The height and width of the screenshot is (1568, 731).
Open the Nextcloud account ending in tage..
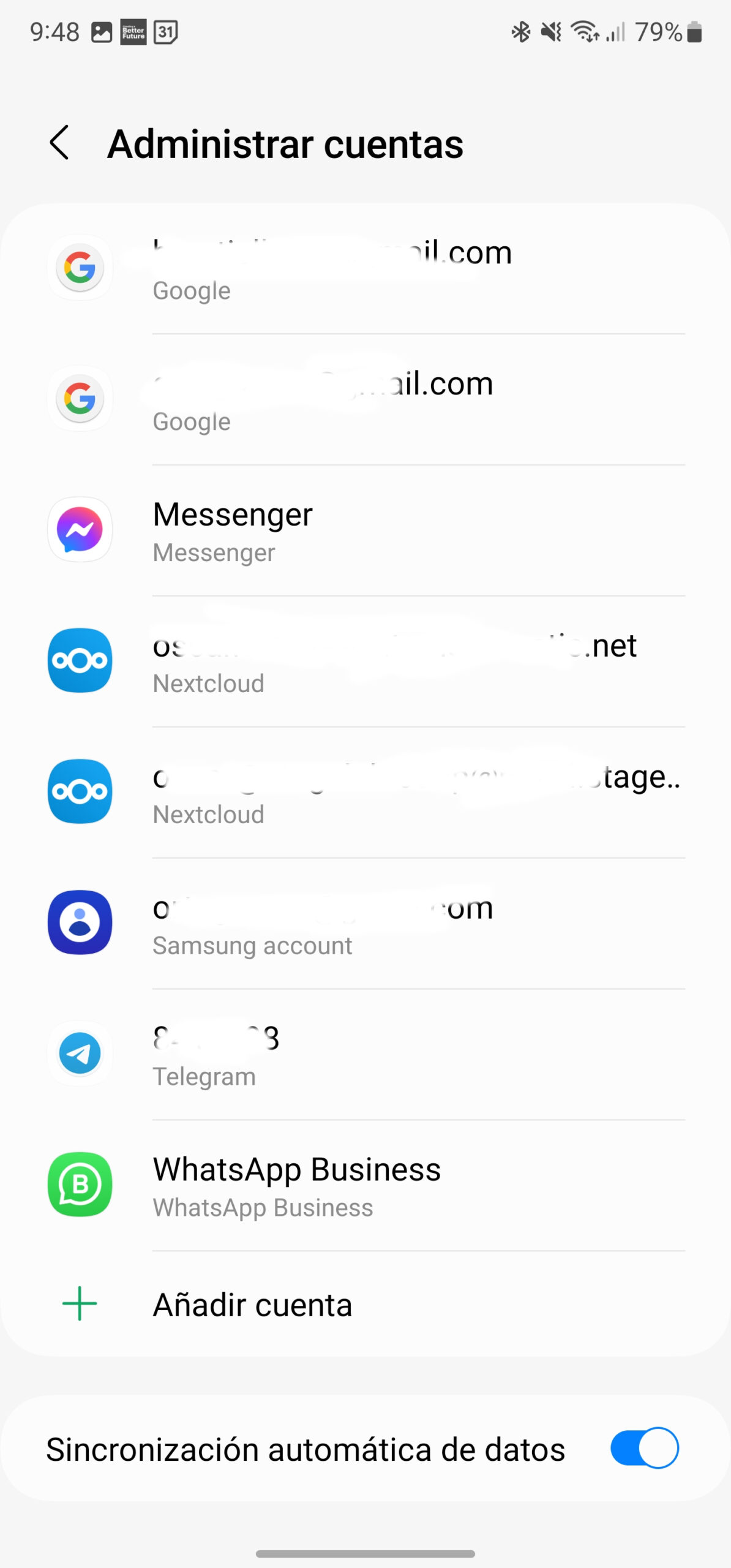pyautogui.click(x=365, y=793)
